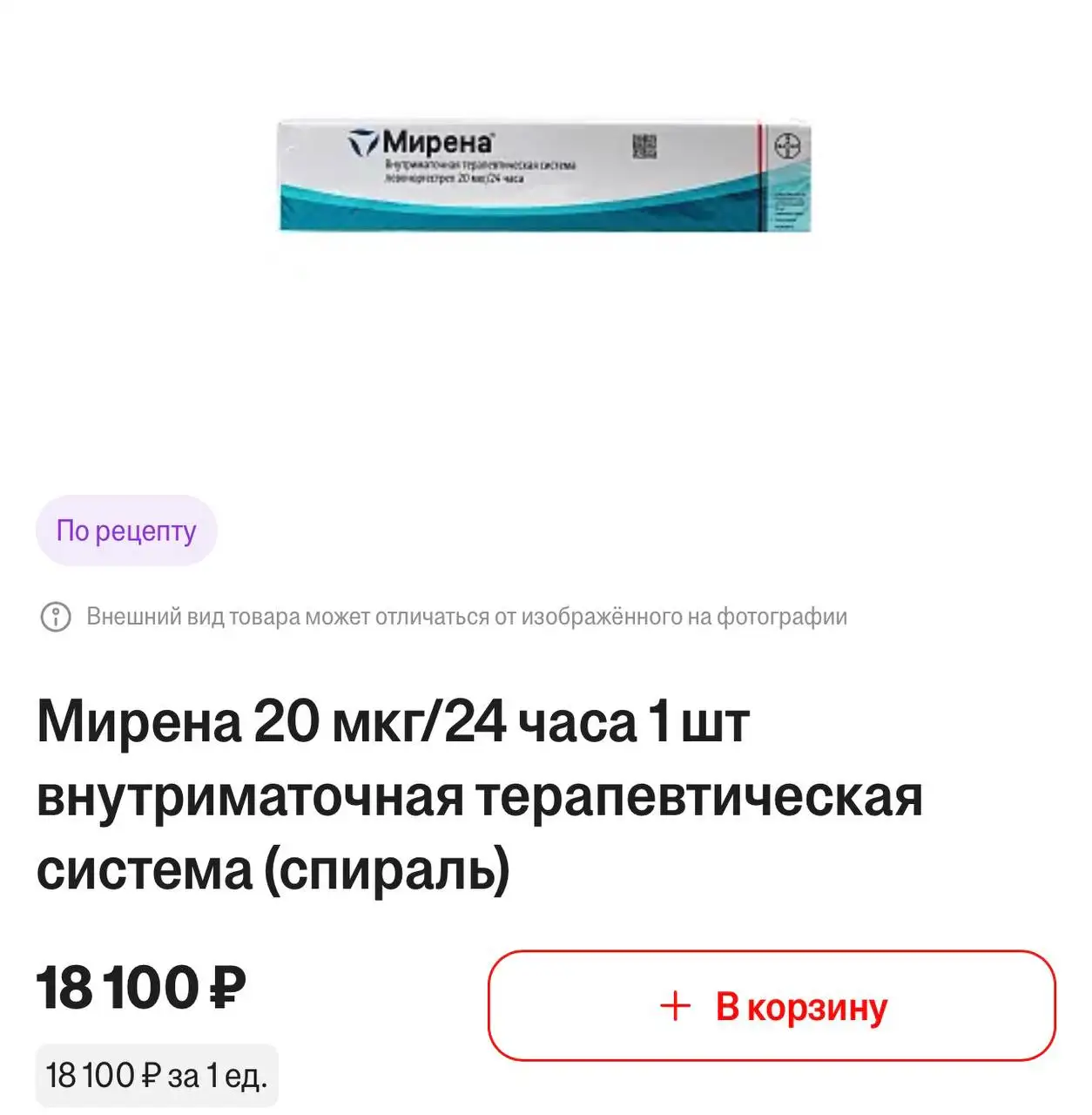
Task: Tap the info icon beside the appearance disclaimer
Action: click(57, 615)
